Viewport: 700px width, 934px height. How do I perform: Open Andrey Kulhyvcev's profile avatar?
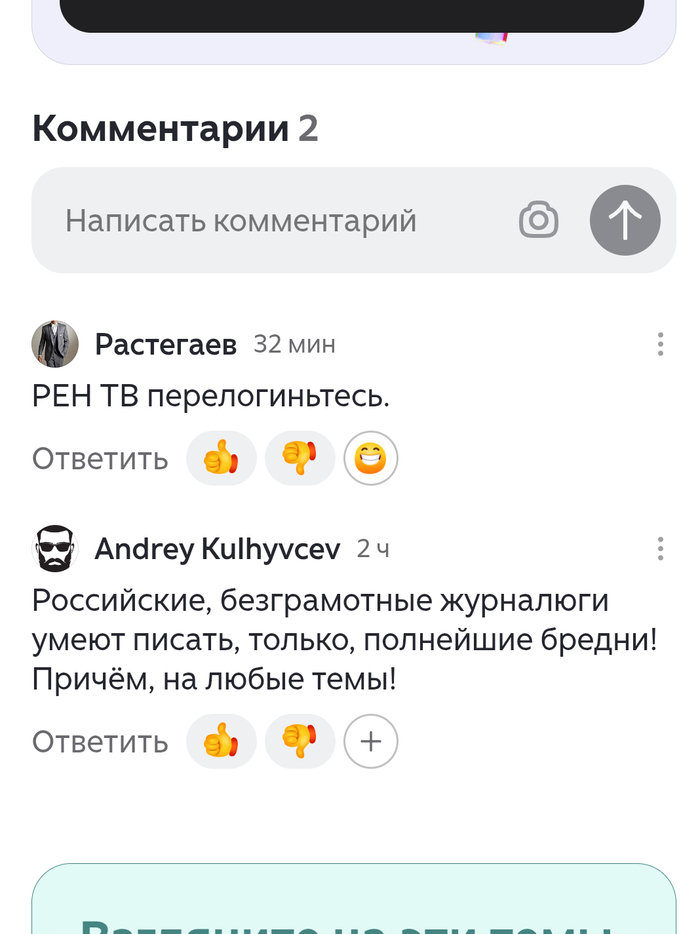click(x=55, y=548)
